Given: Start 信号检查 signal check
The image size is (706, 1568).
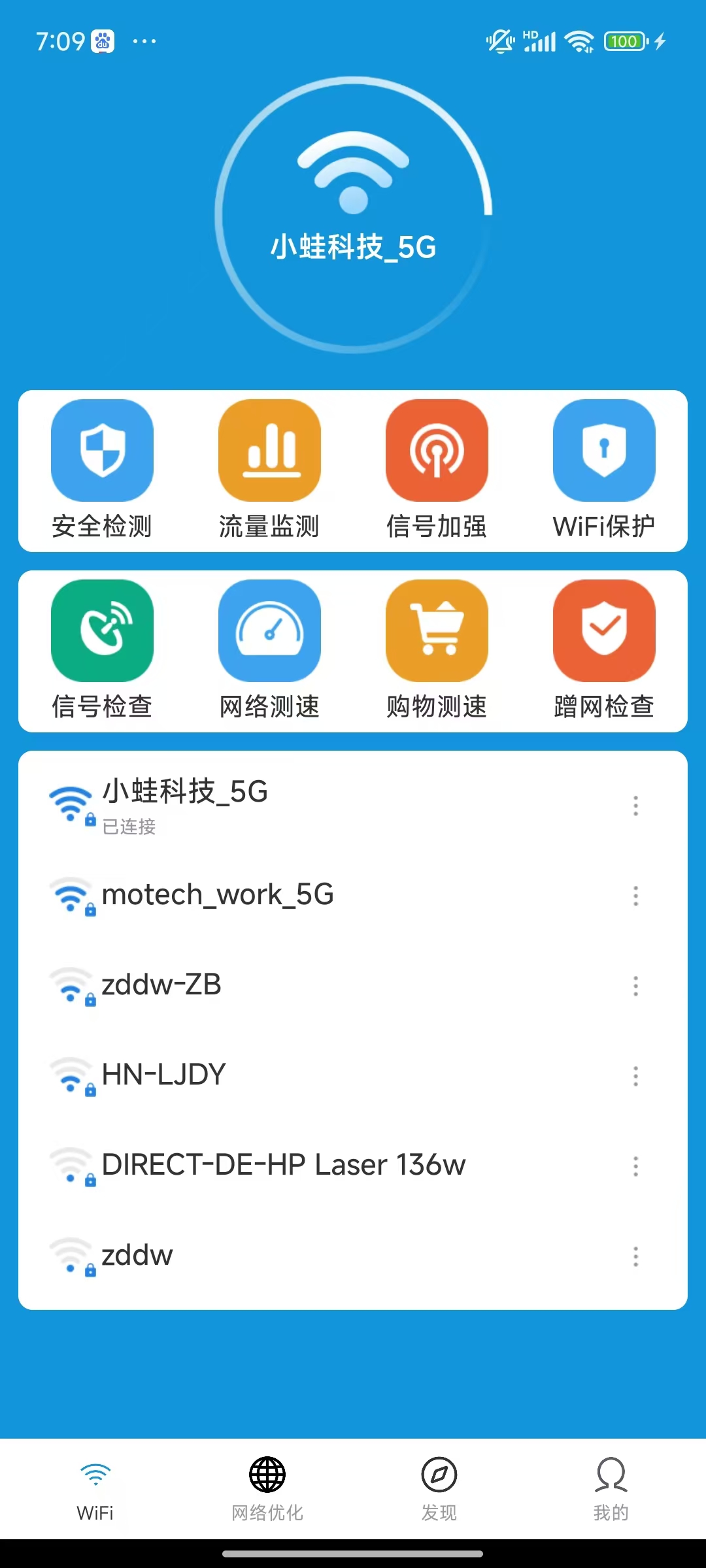Looking at the screenshot, I should [102, 651].
